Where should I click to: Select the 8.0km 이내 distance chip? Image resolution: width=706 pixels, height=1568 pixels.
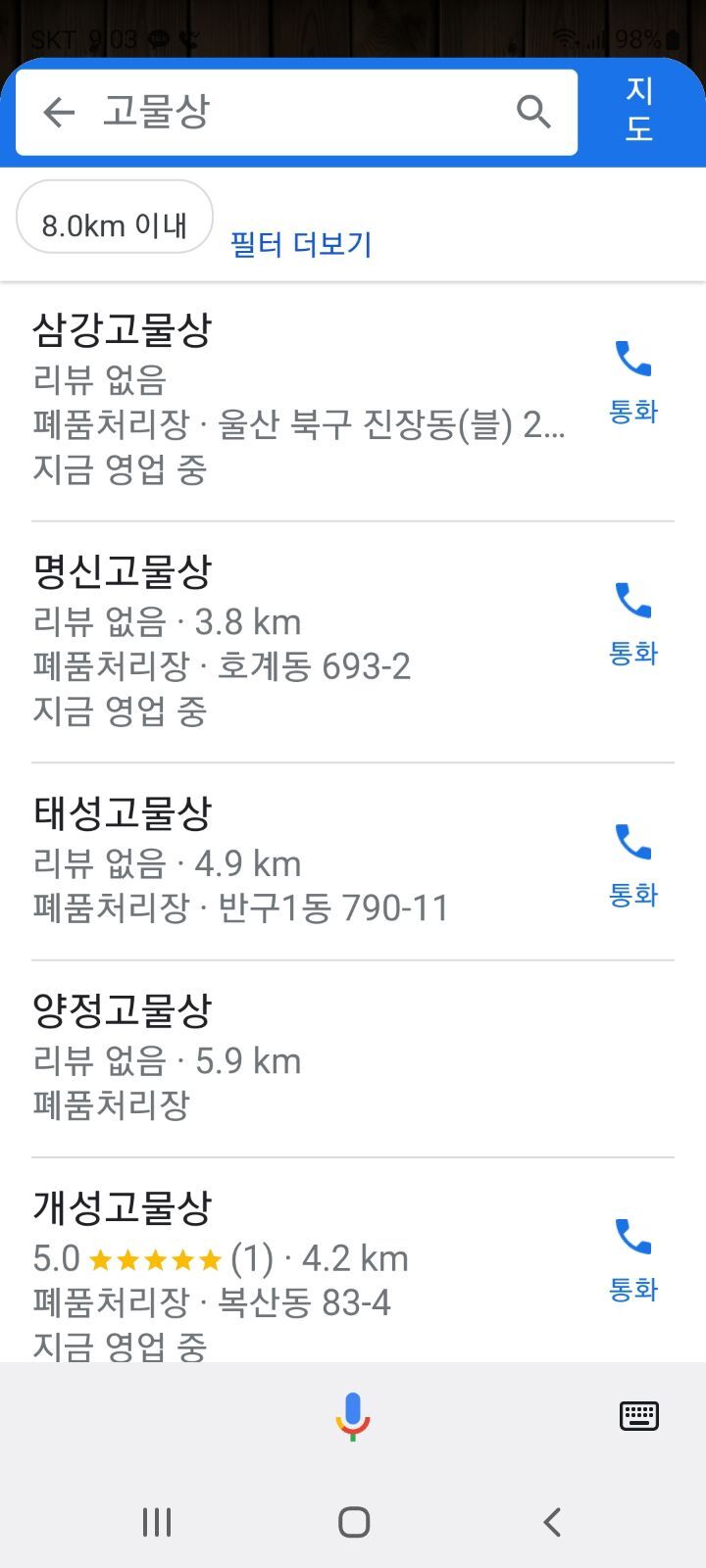[x=115, y=225]
